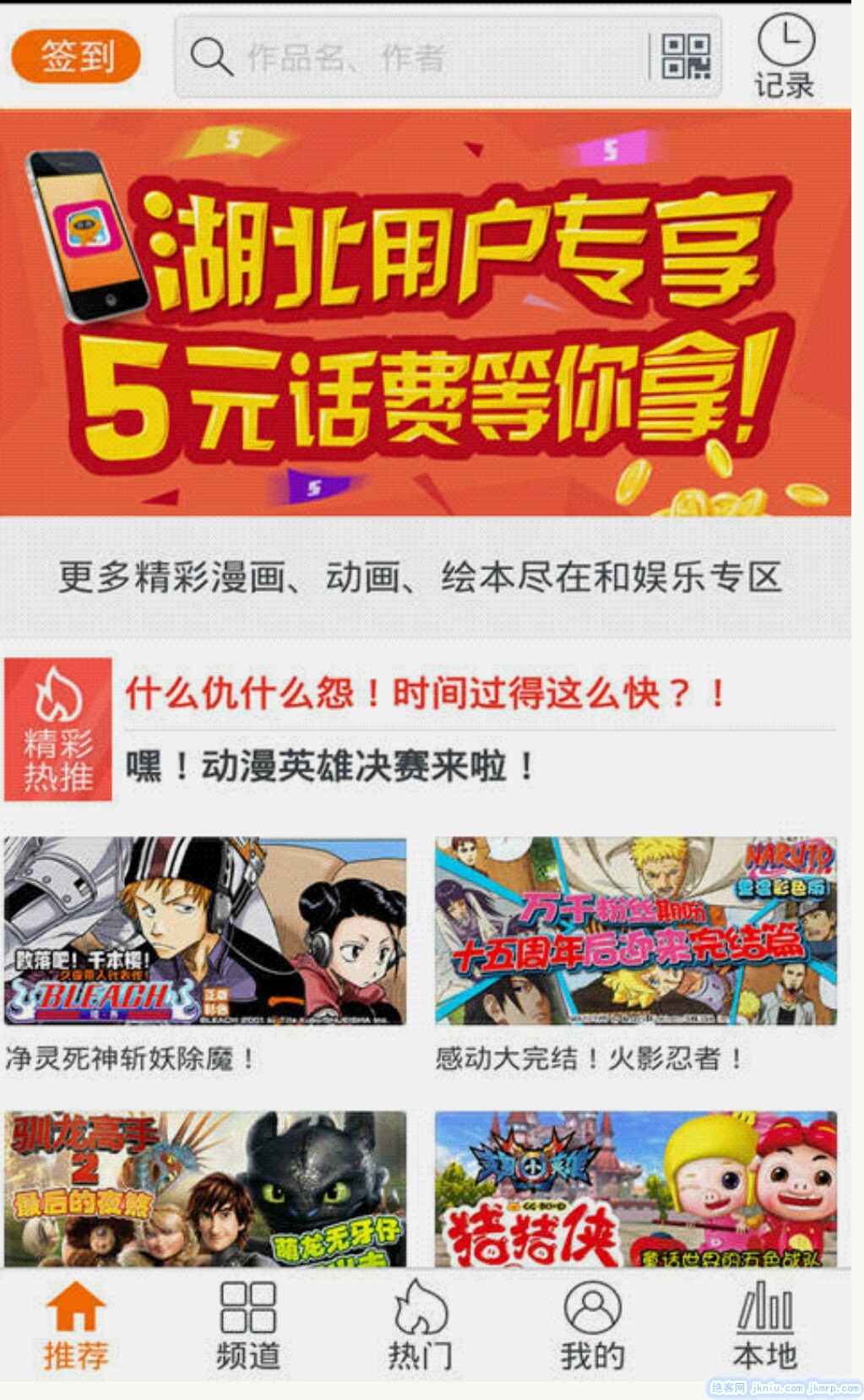Select the 推荐 tab
Image resolution: width=864 pixels, height=1400 pixels.
click(76, 1325)
